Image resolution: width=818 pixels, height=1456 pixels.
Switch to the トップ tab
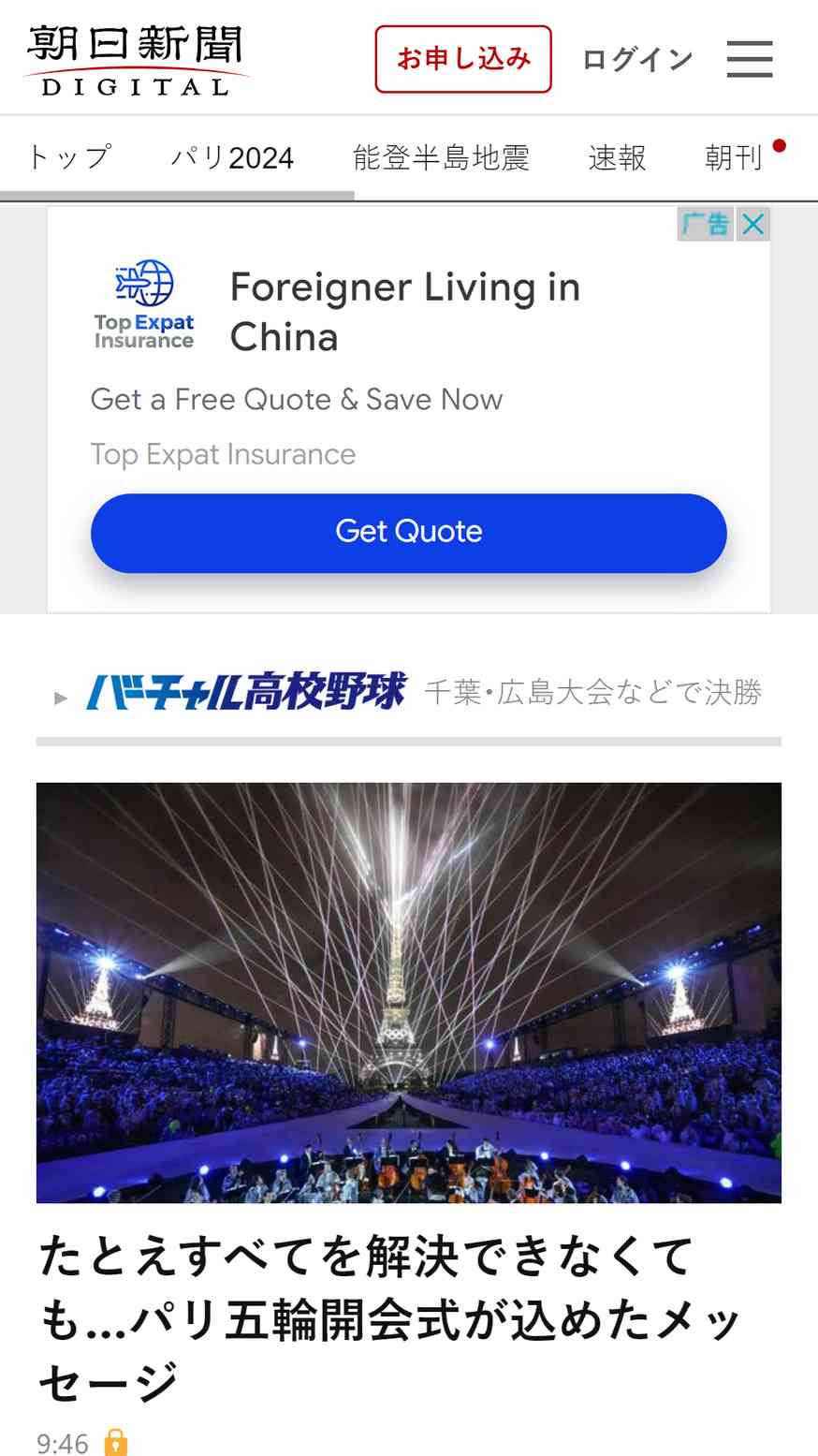pyautogui.click(x=70, y=157)
